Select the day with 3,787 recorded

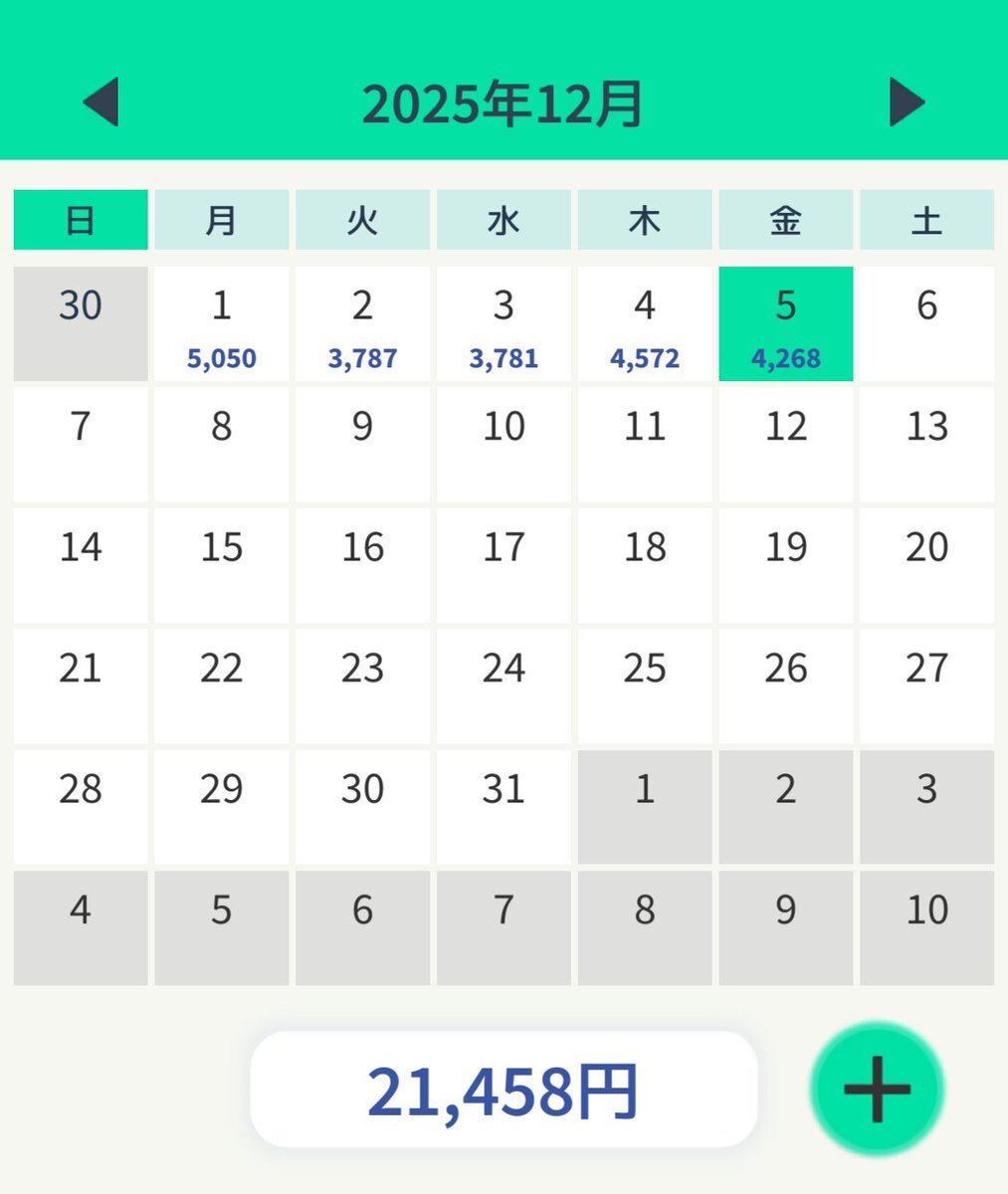[x=362, y=324]
